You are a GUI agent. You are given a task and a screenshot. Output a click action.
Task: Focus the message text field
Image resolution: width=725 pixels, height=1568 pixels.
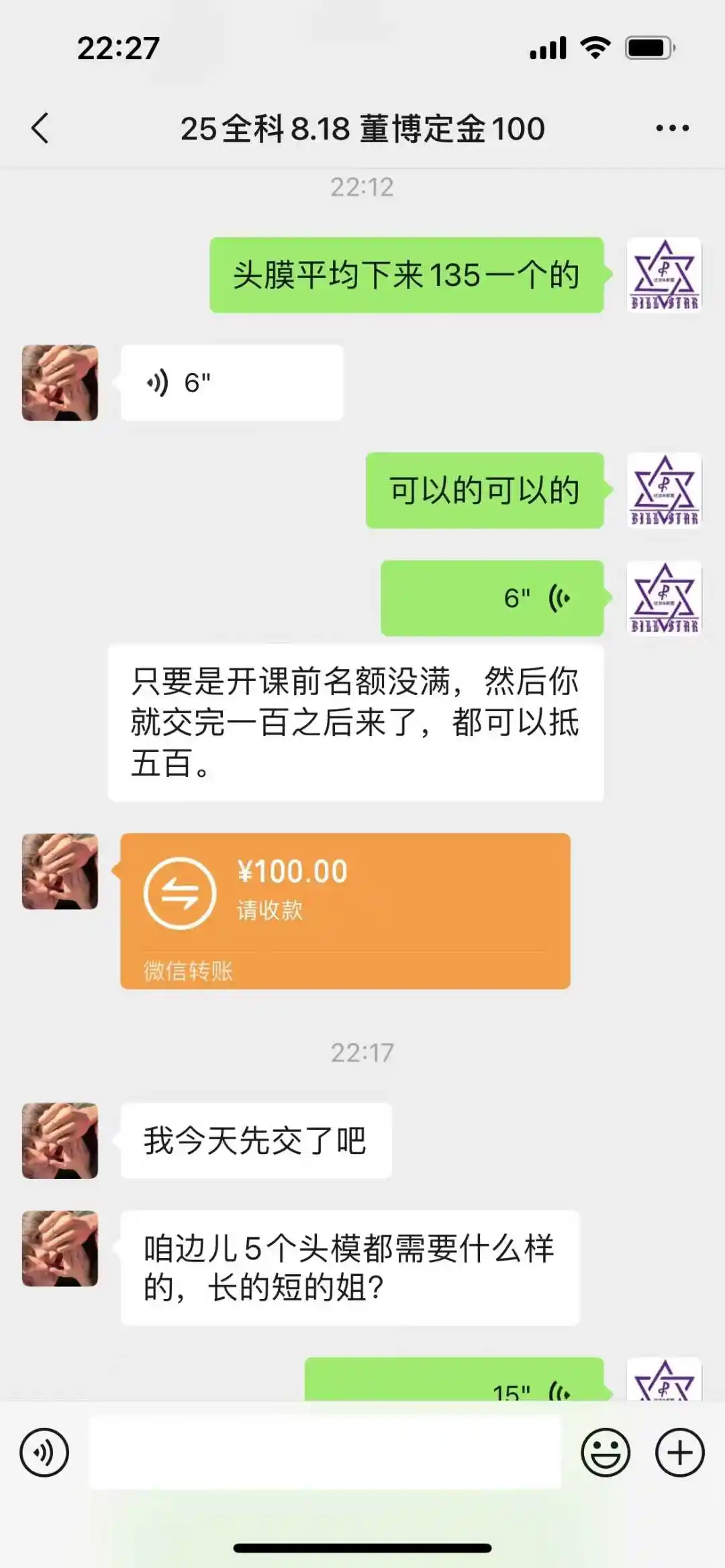325,1453
